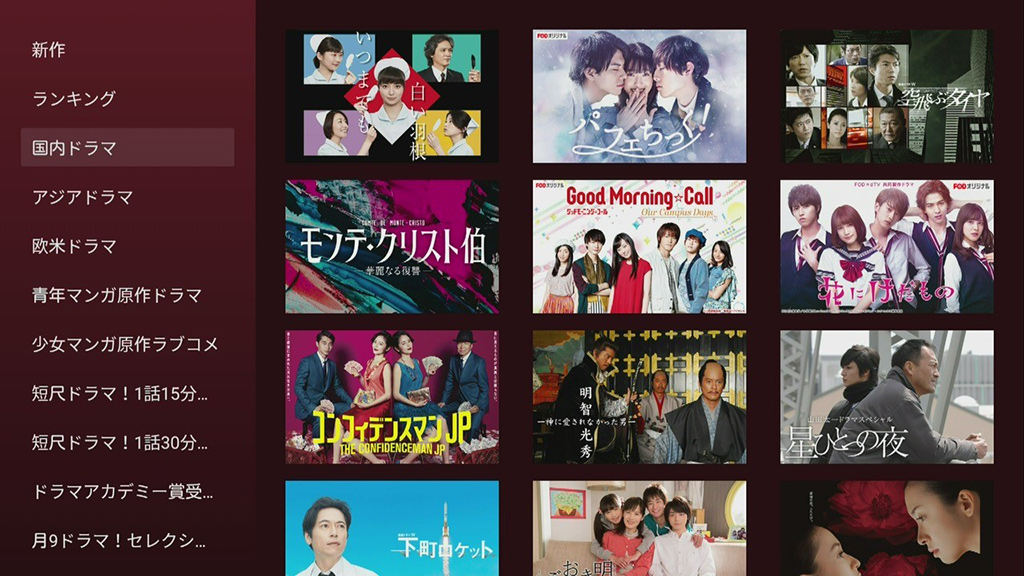Screen dimensions: 1024x576
Task: Switch to アジアドラマ category
Action: pos(82,197)
